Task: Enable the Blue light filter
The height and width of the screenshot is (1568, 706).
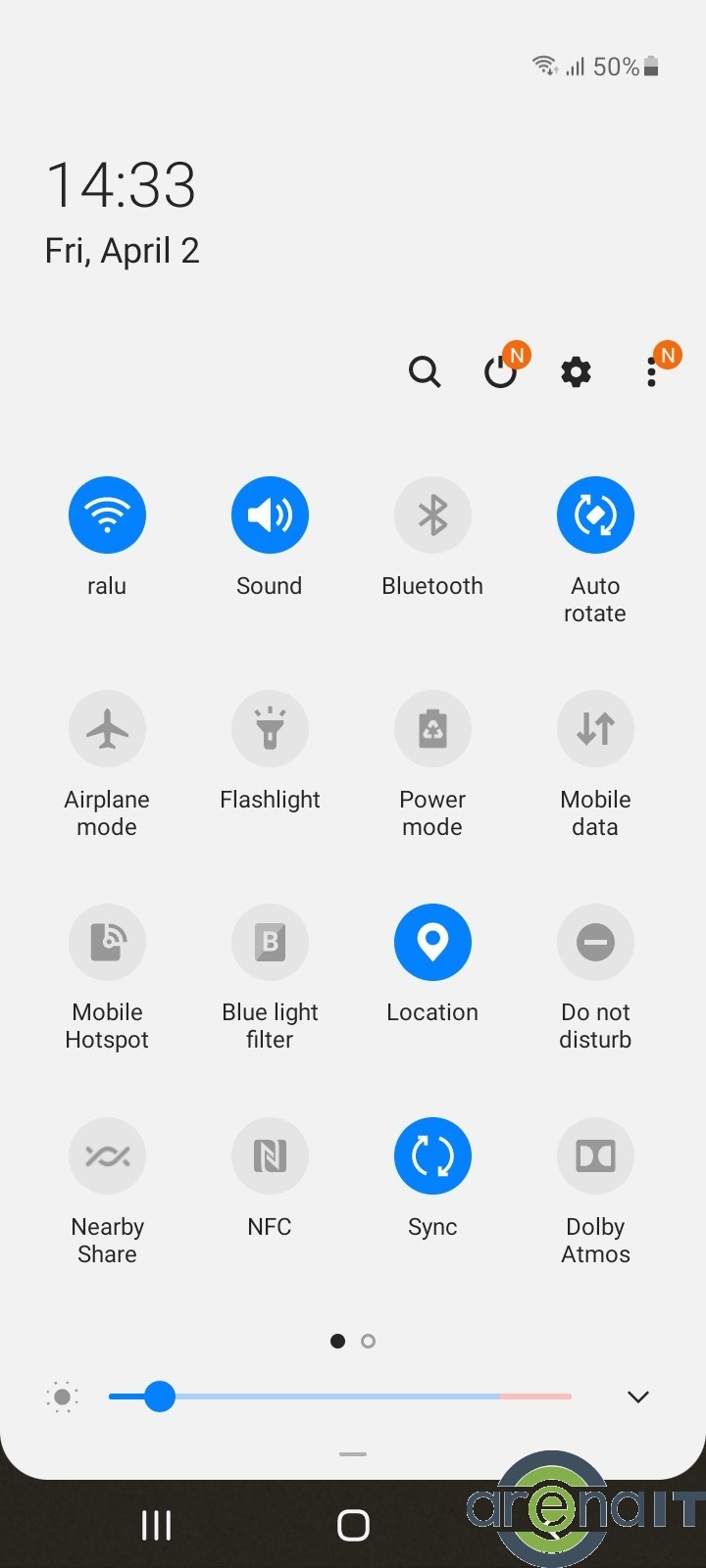Action: pyautogui.click(x=270, y=943)
